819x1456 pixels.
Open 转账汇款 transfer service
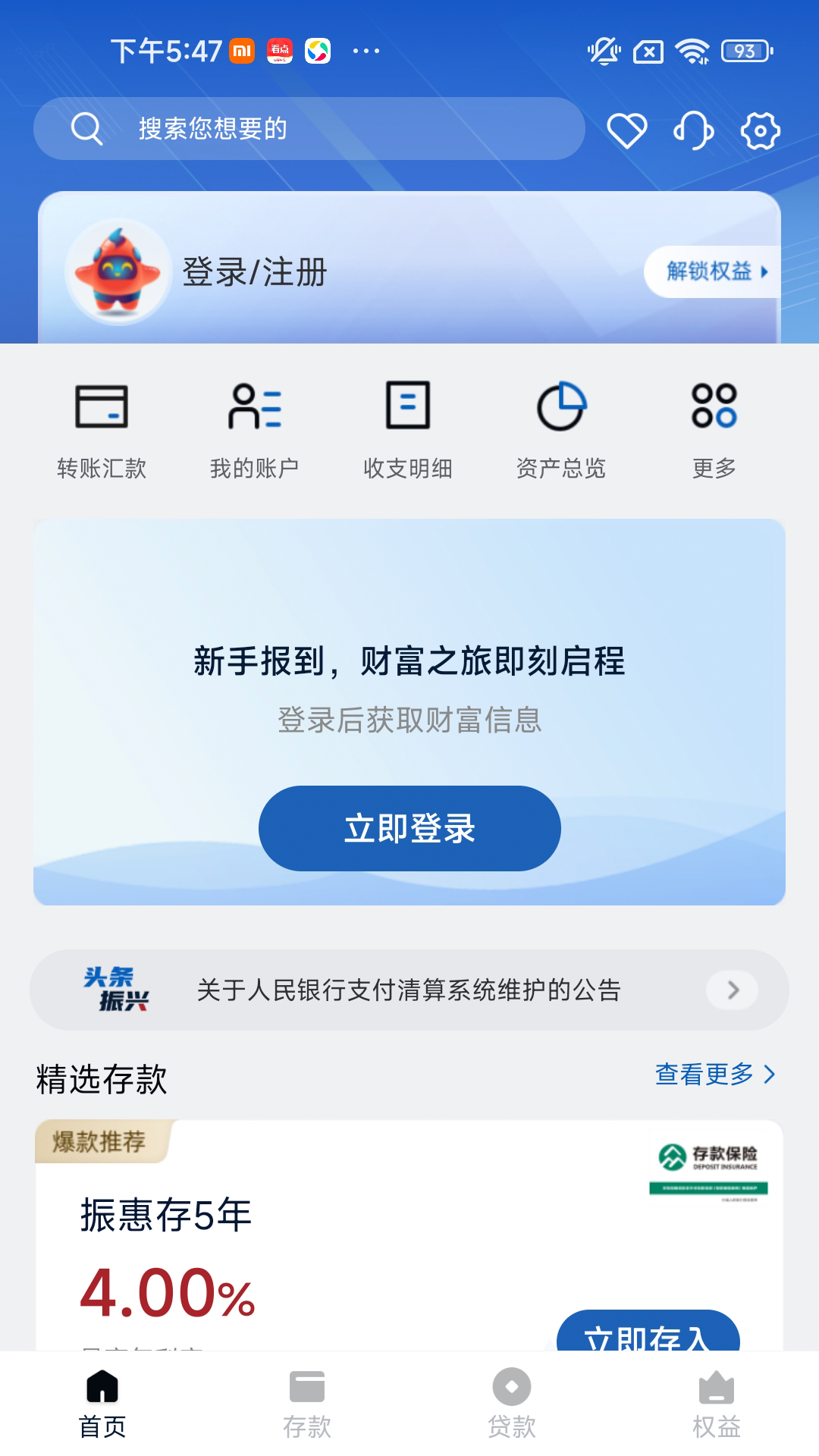[102, 430]
